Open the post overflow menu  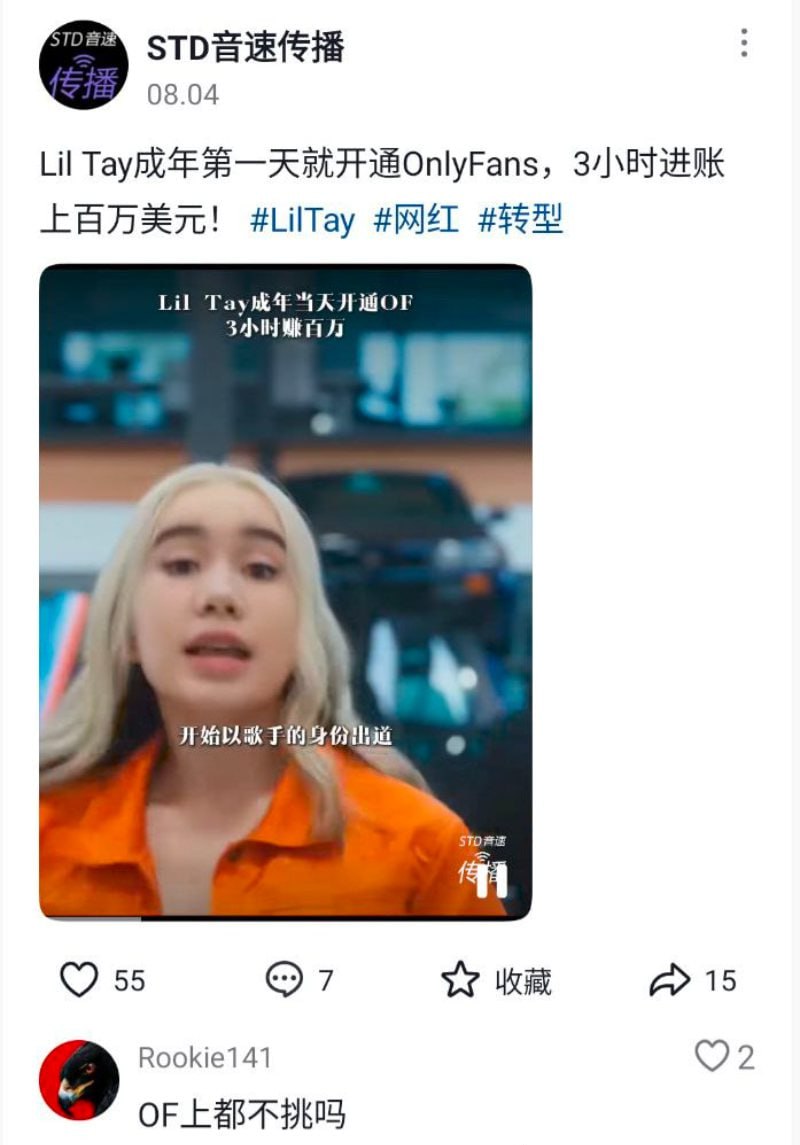point(744,44)
